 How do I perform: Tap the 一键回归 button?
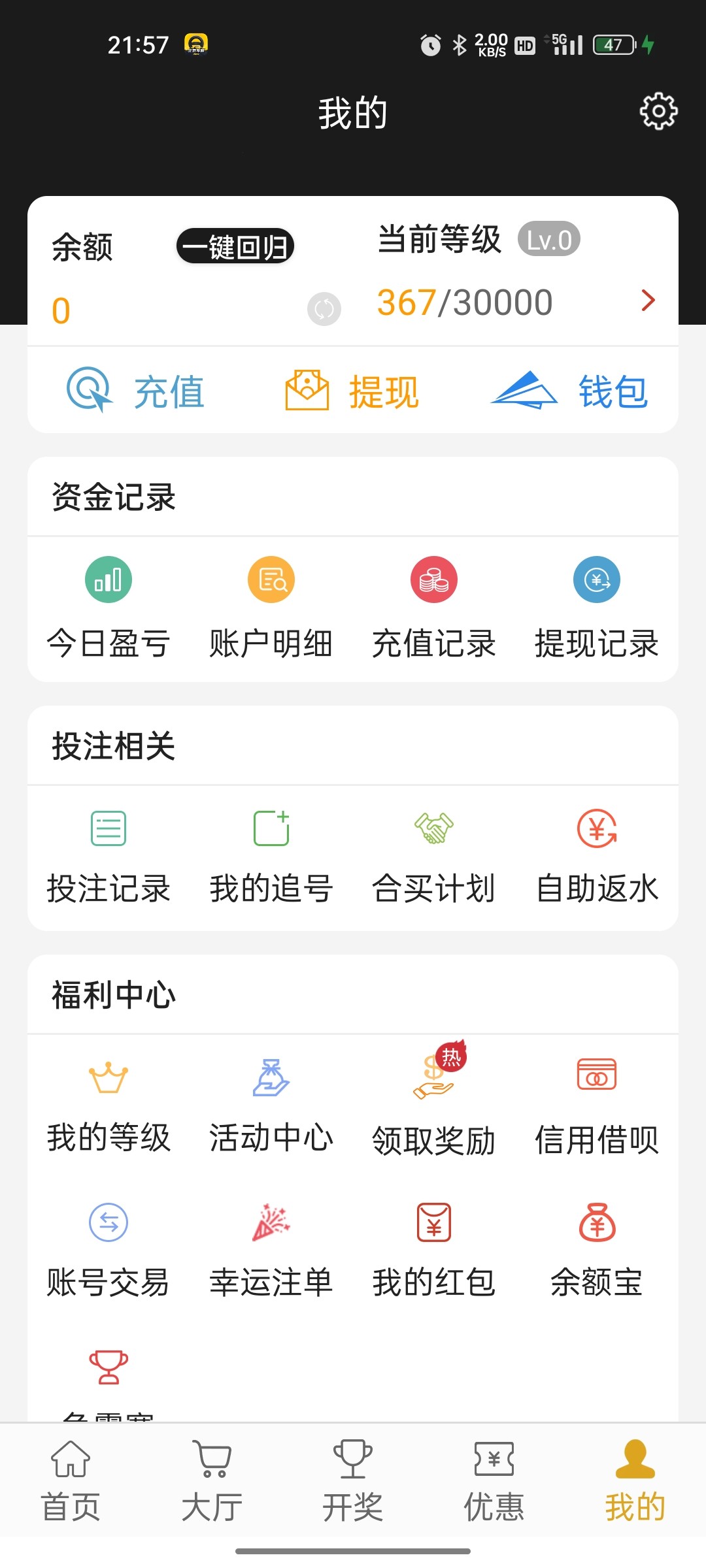[x=235, y=246]
